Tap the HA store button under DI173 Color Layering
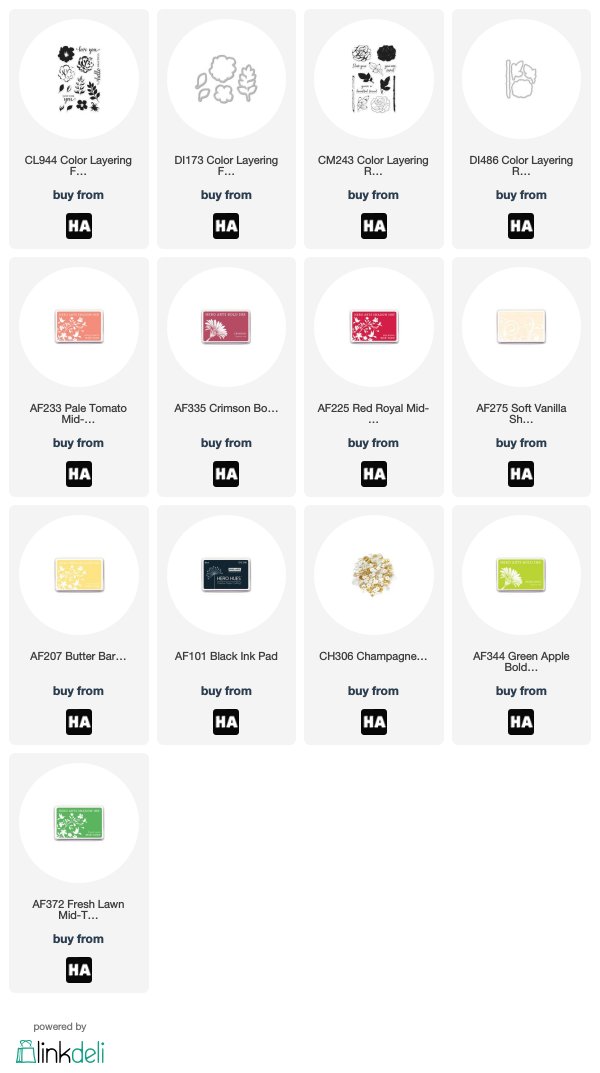 (226, 226)
